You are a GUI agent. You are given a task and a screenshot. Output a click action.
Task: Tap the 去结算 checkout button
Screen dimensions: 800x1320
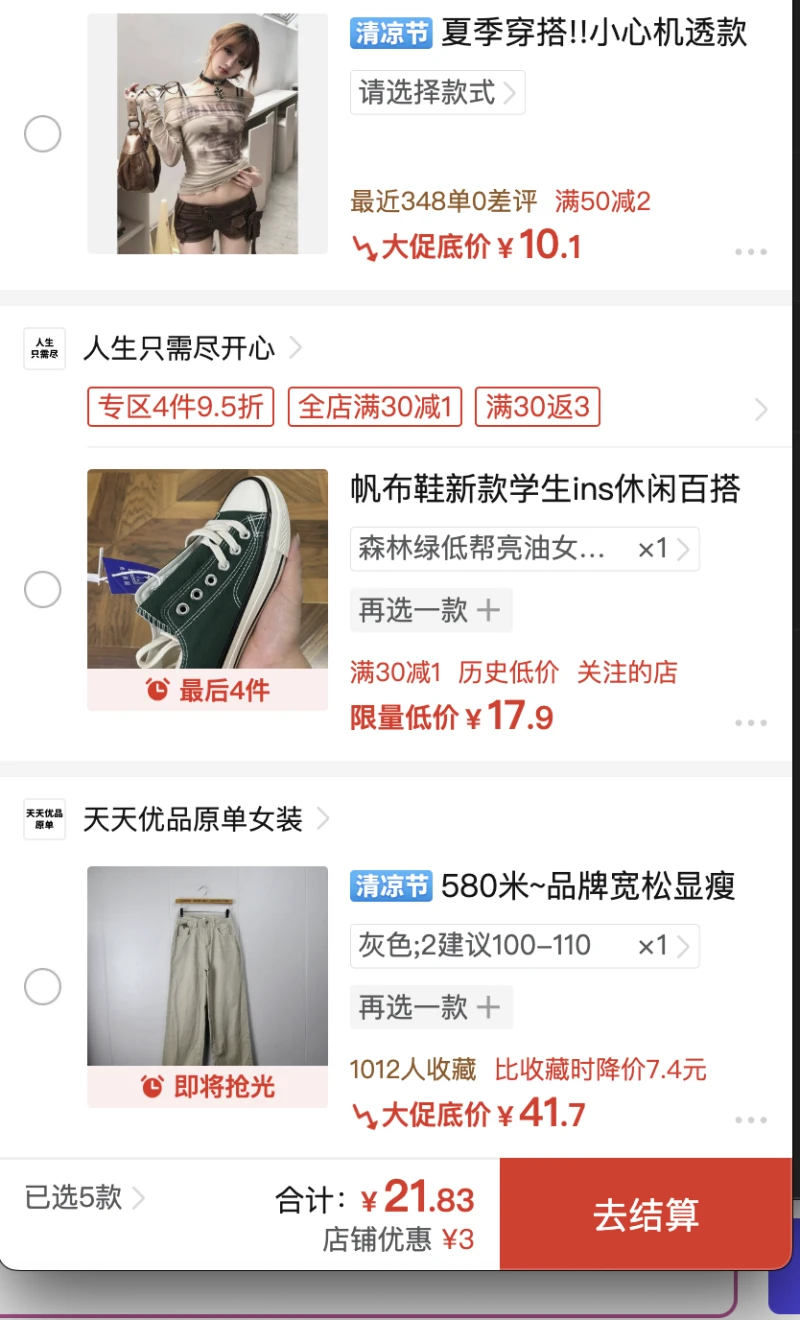click(644, 1215)
